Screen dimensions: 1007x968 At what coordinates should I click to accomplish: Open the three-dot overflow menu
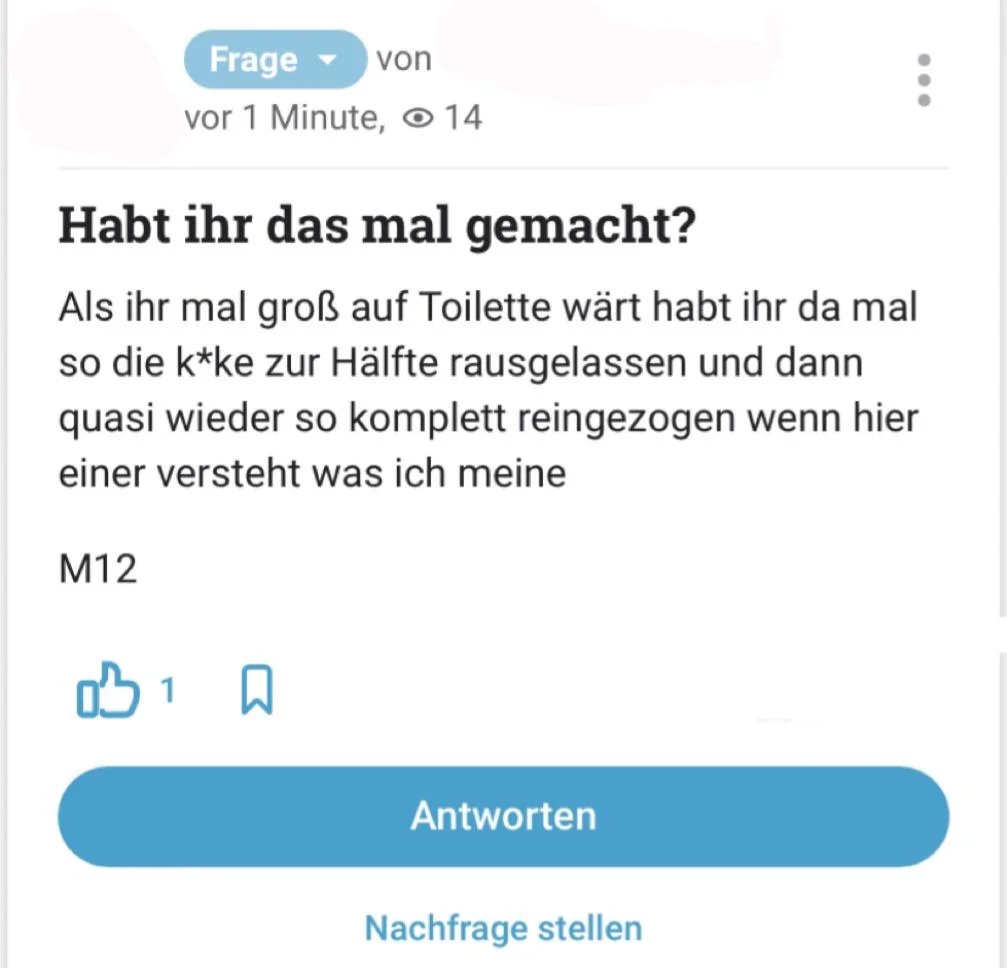pos(924,80)
